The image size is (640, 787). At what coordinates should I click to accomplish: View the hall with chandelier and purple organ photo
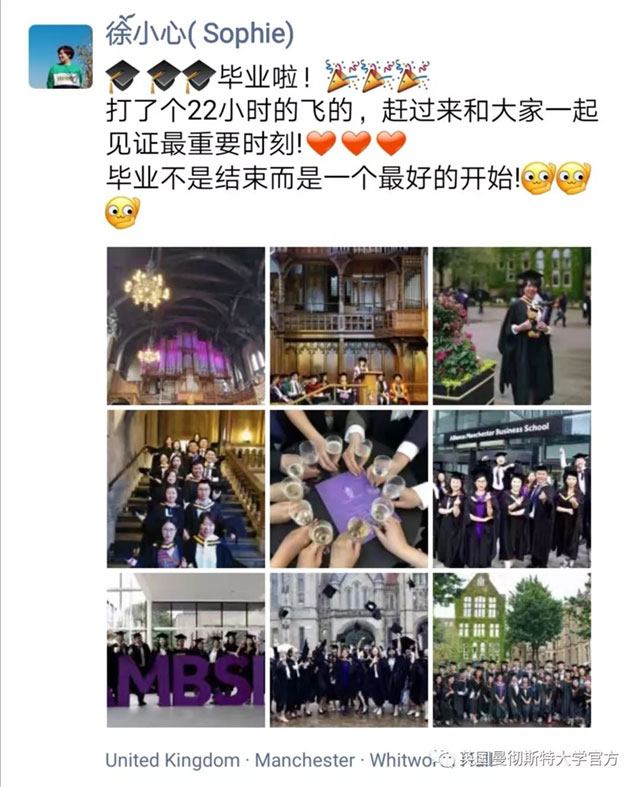click(x=185, y=325)
